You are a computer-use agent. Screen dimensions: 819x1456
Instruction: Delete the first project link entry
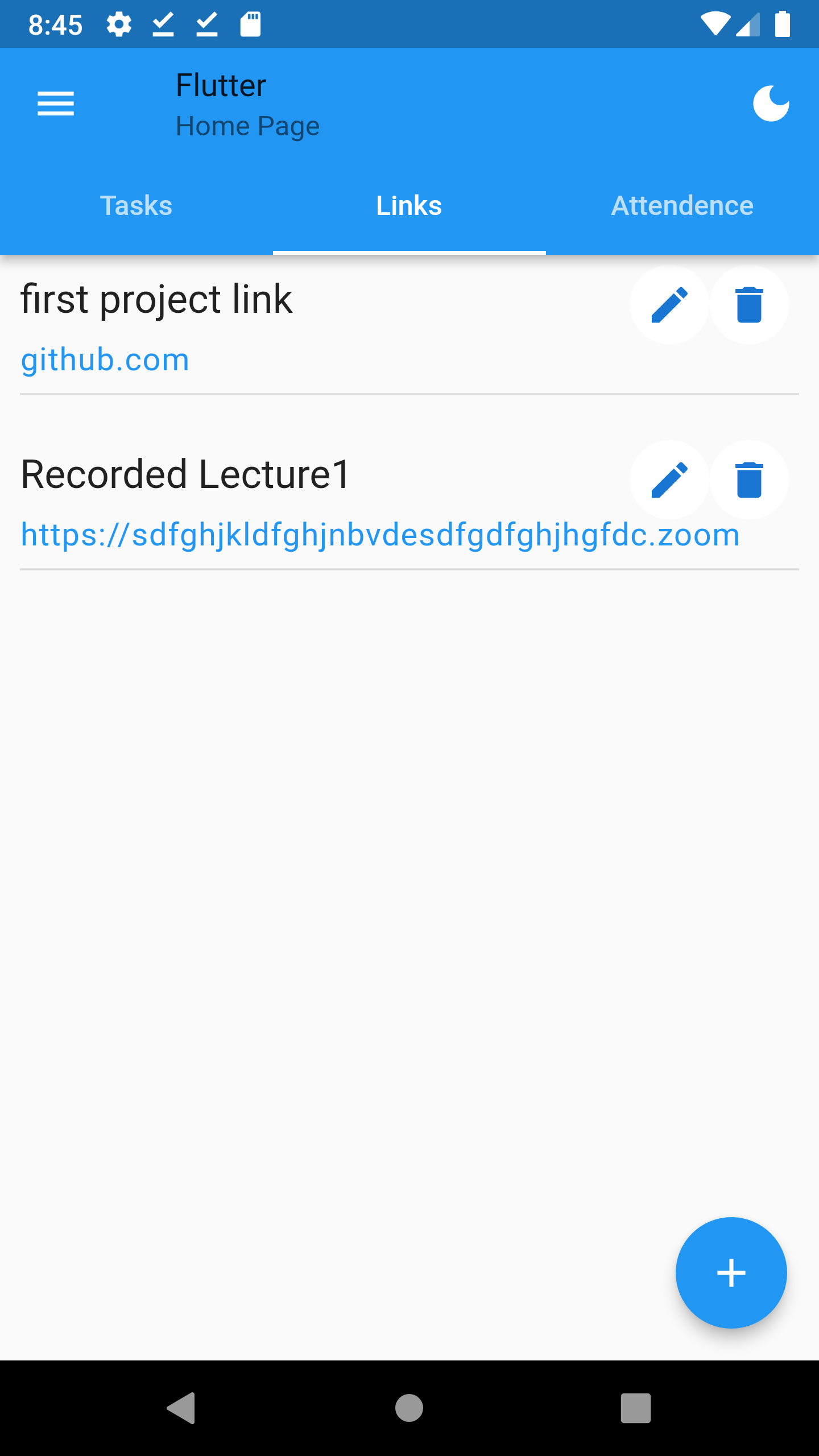pos(749,305)
